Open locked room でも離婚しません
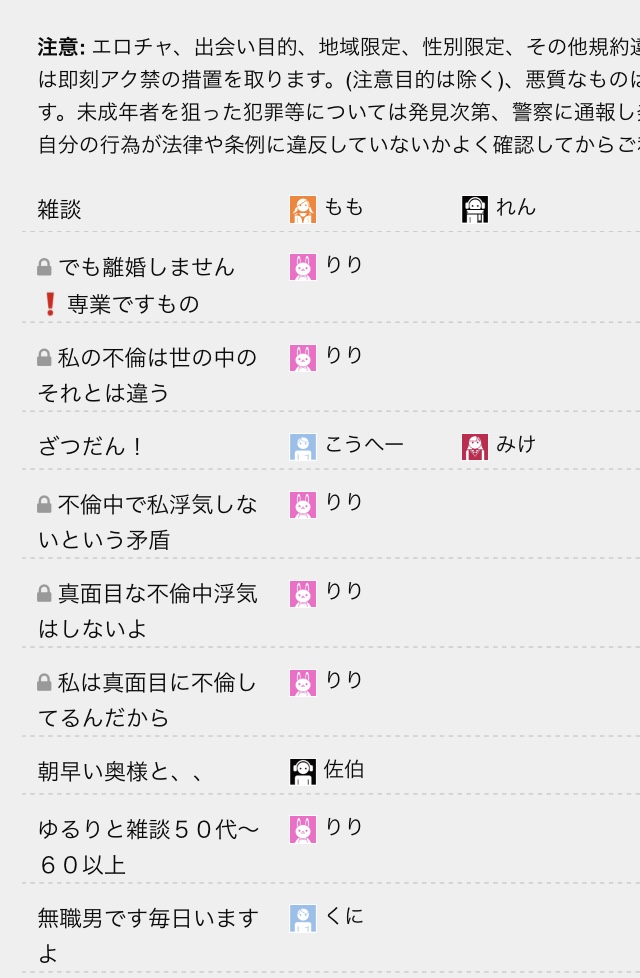640x978 pixels. tap(146, 267)
